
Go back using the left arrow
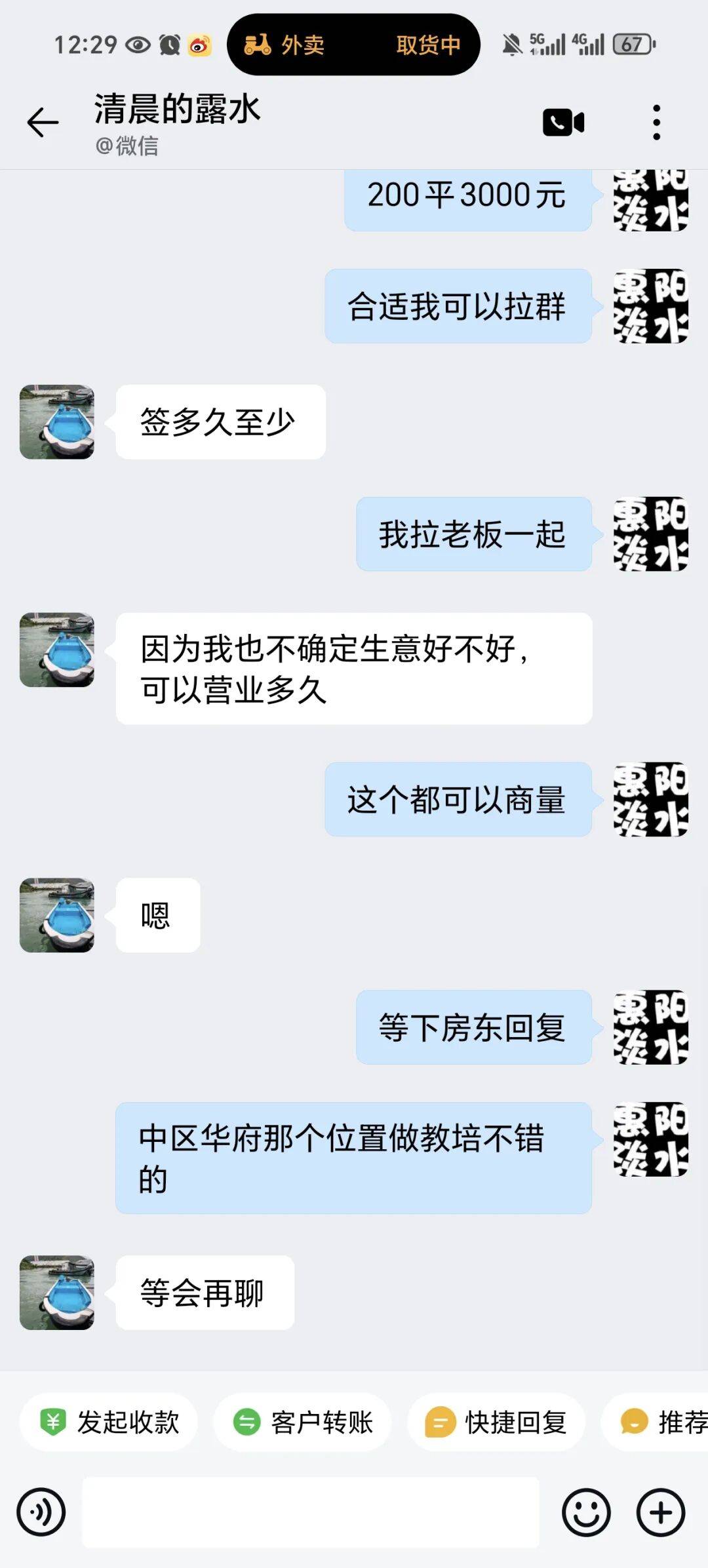41,122
